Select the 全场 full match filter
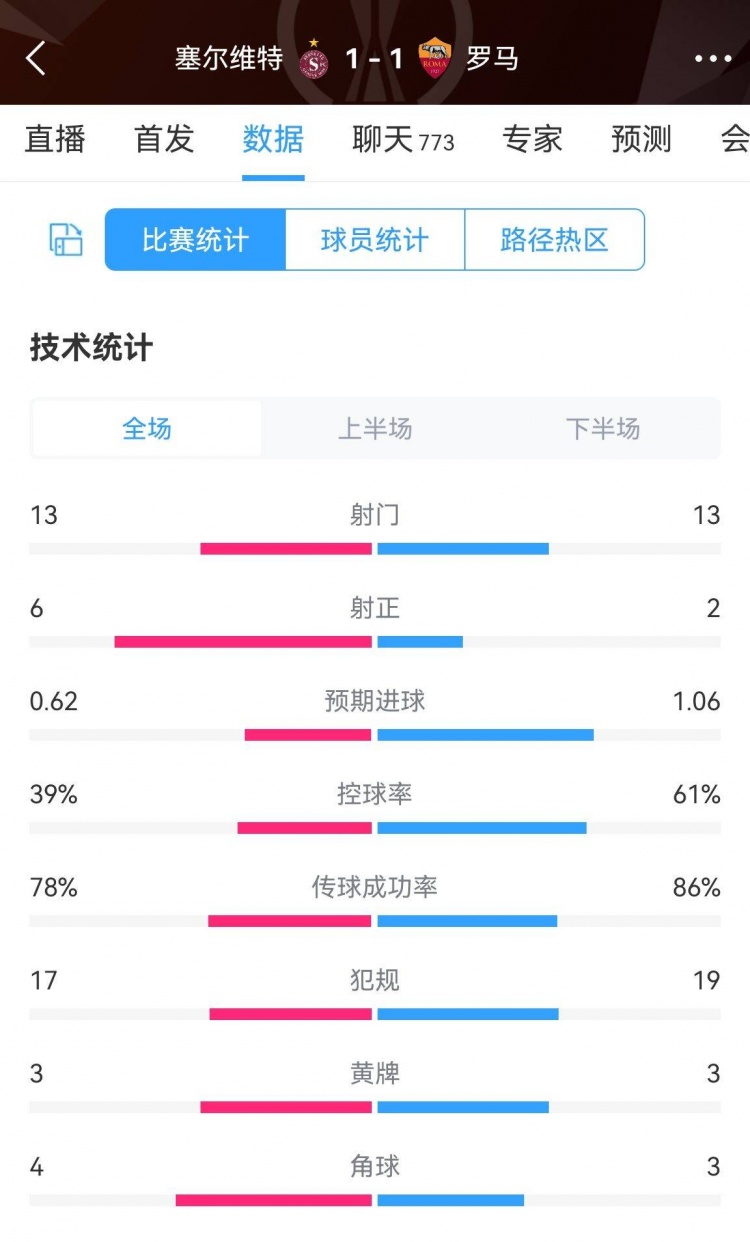Image resolution: width=750 pixels, height=1242 pixels. 146,428
